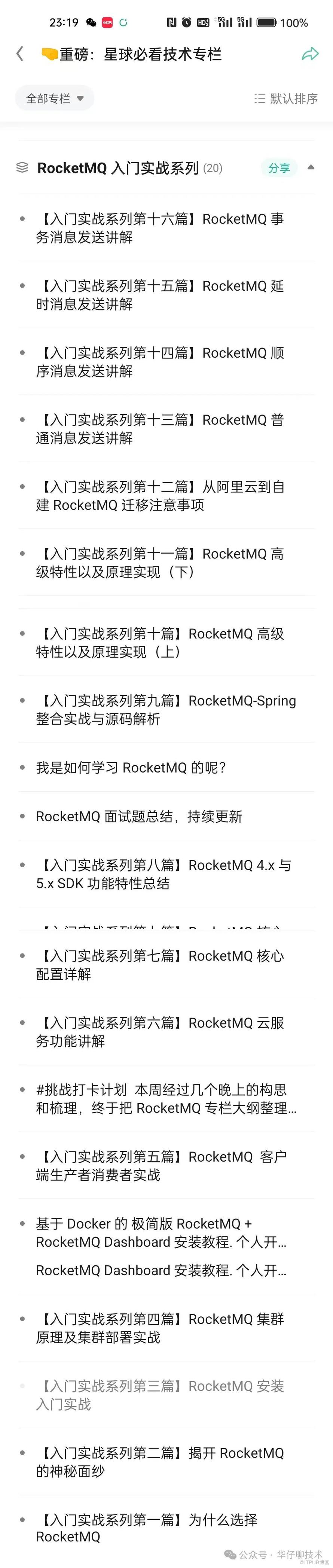The image size is (333, 1568).
Task: Go back using the top-left arrow
Action: click(20, 54)
